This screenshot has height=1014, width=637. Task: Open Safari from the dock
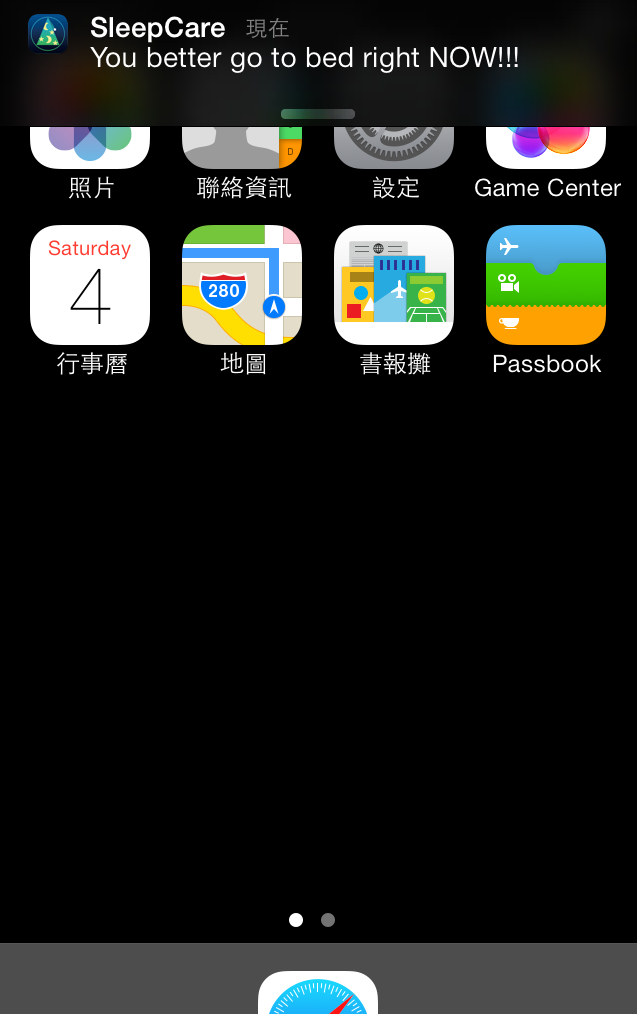tap(318, 995)
